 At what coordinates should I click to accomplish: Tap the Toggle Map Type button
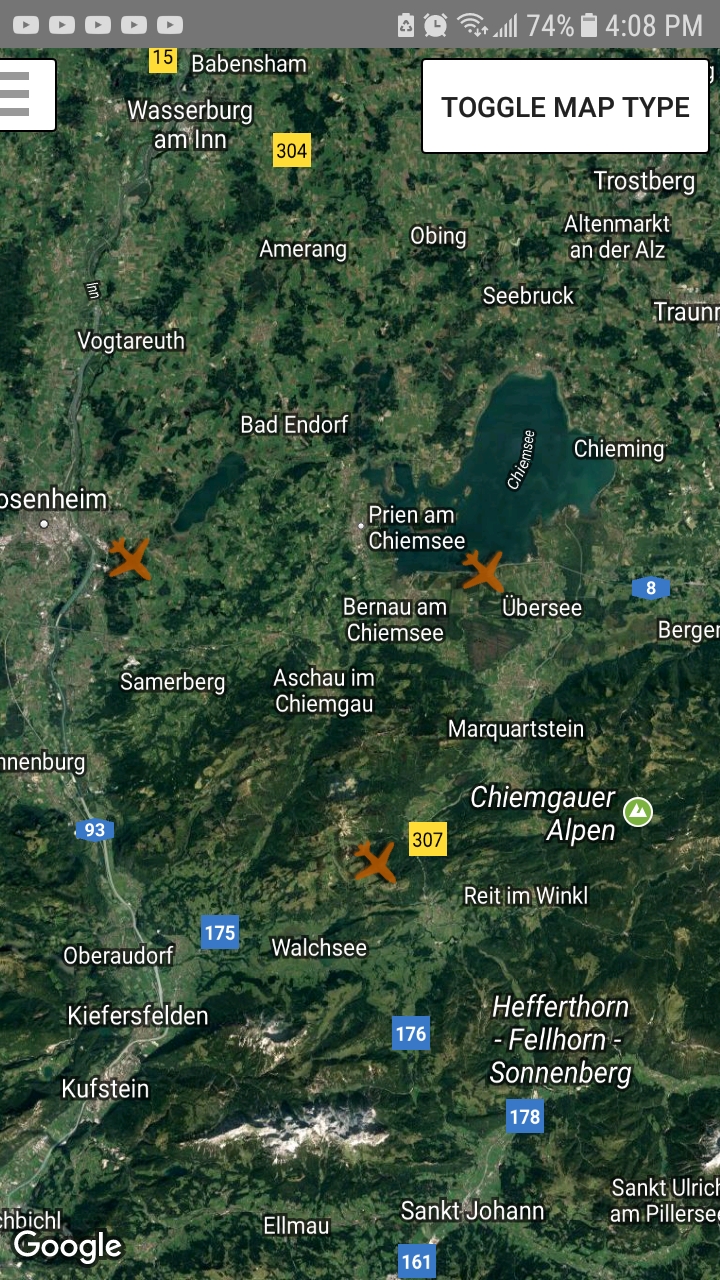click(x=565, y=106)
